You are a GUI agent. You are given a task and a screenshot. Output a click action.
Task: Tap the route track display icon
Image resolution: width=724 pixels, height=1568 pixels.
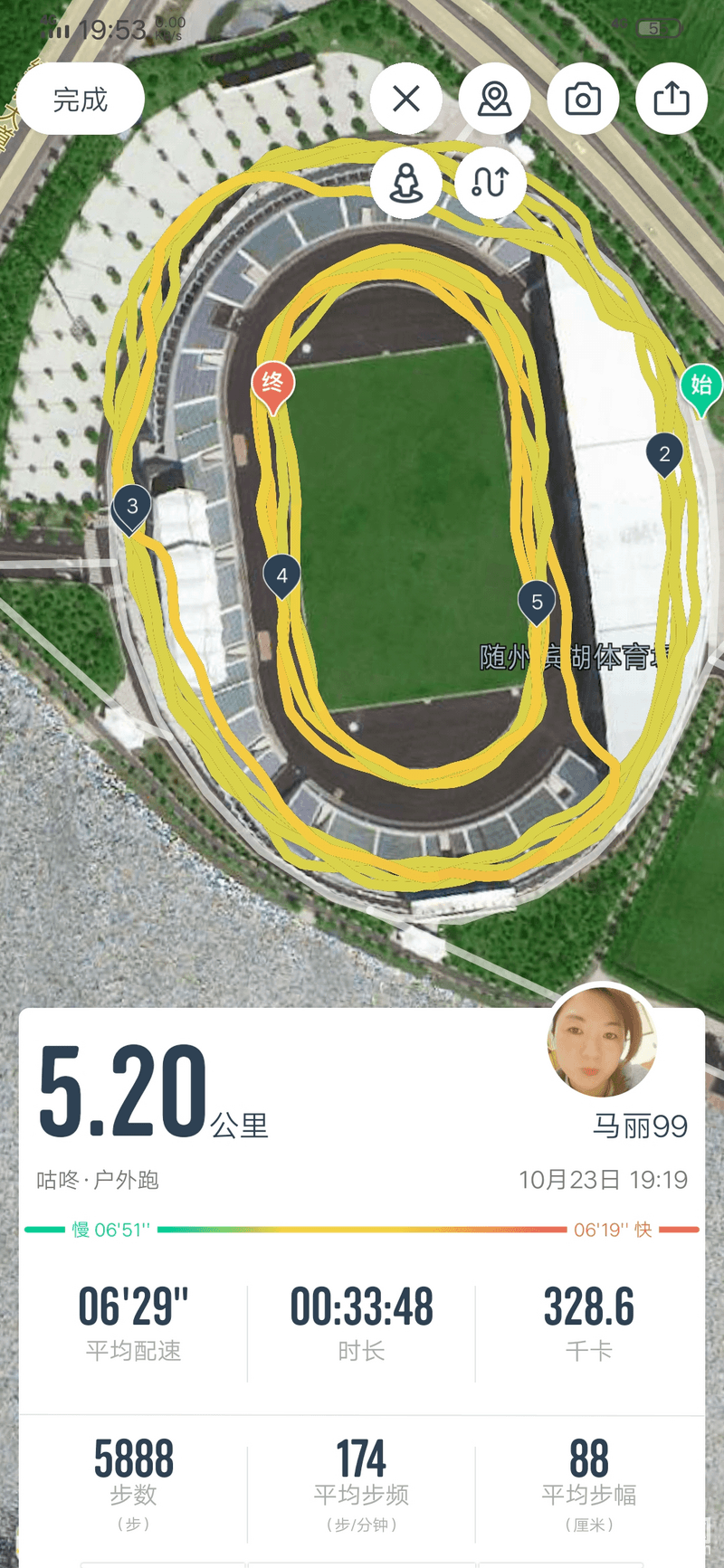click(x=490, y=183)
